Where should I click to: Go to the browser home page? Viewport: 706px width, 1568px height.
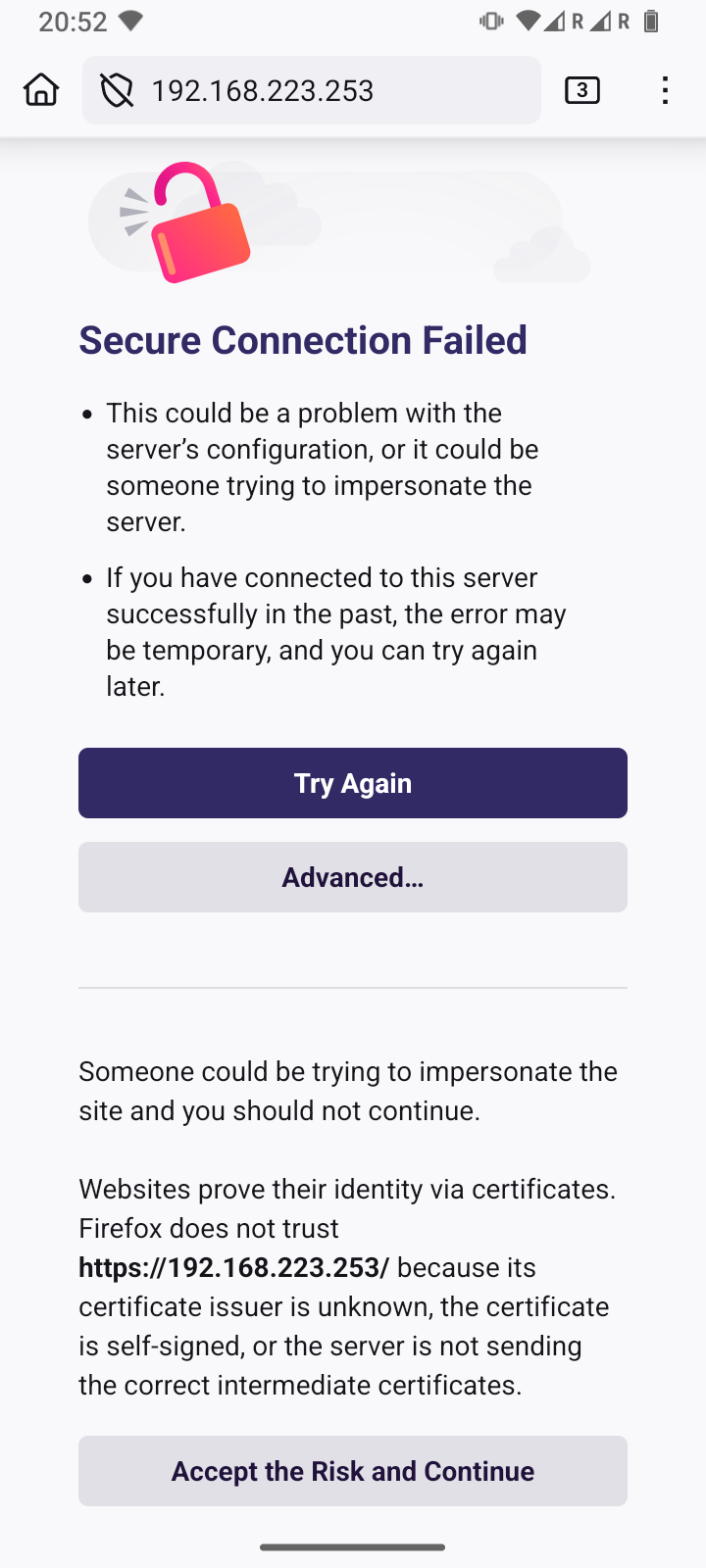click(41, 90)
